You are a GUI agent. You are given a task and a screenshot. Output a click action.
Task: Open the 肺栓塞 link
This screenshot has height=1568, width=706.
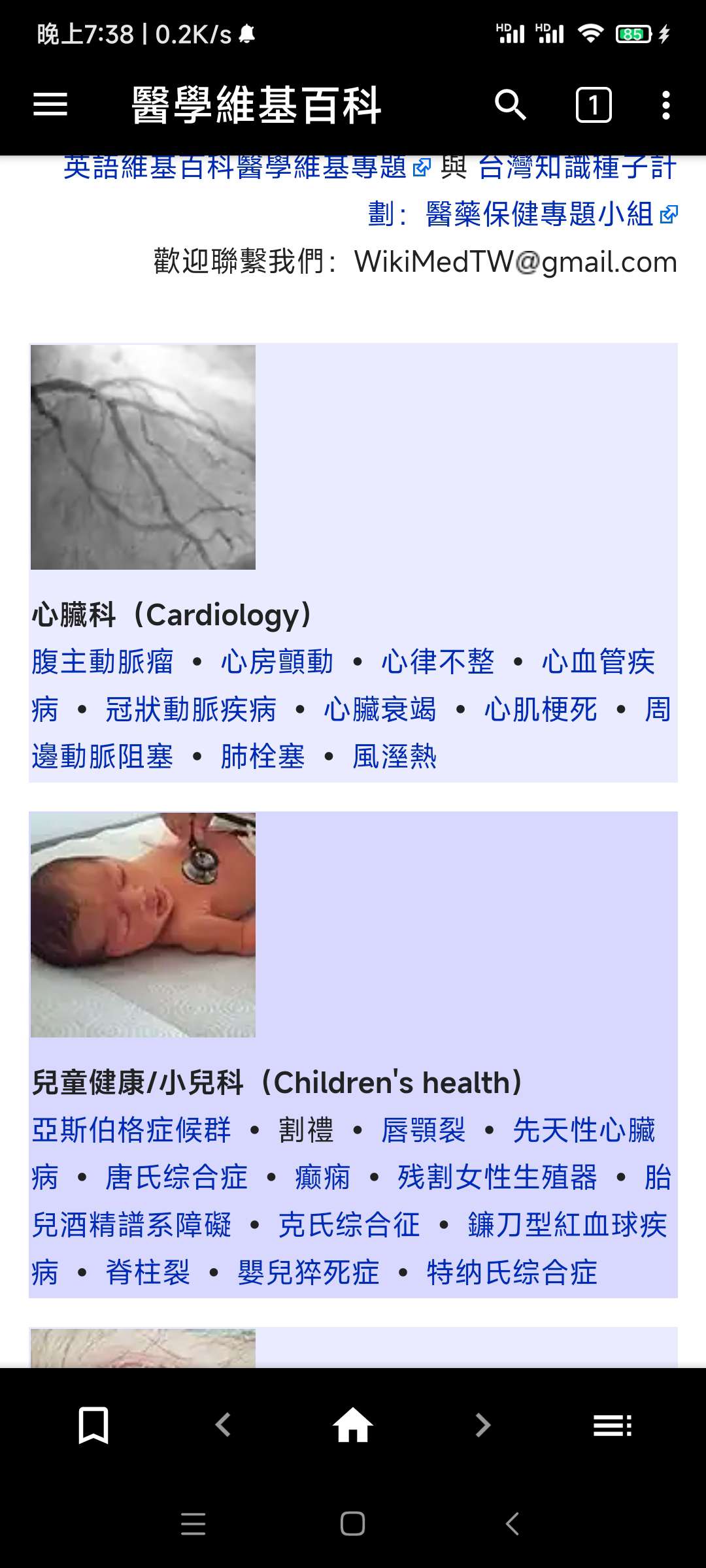coord(263,757)
